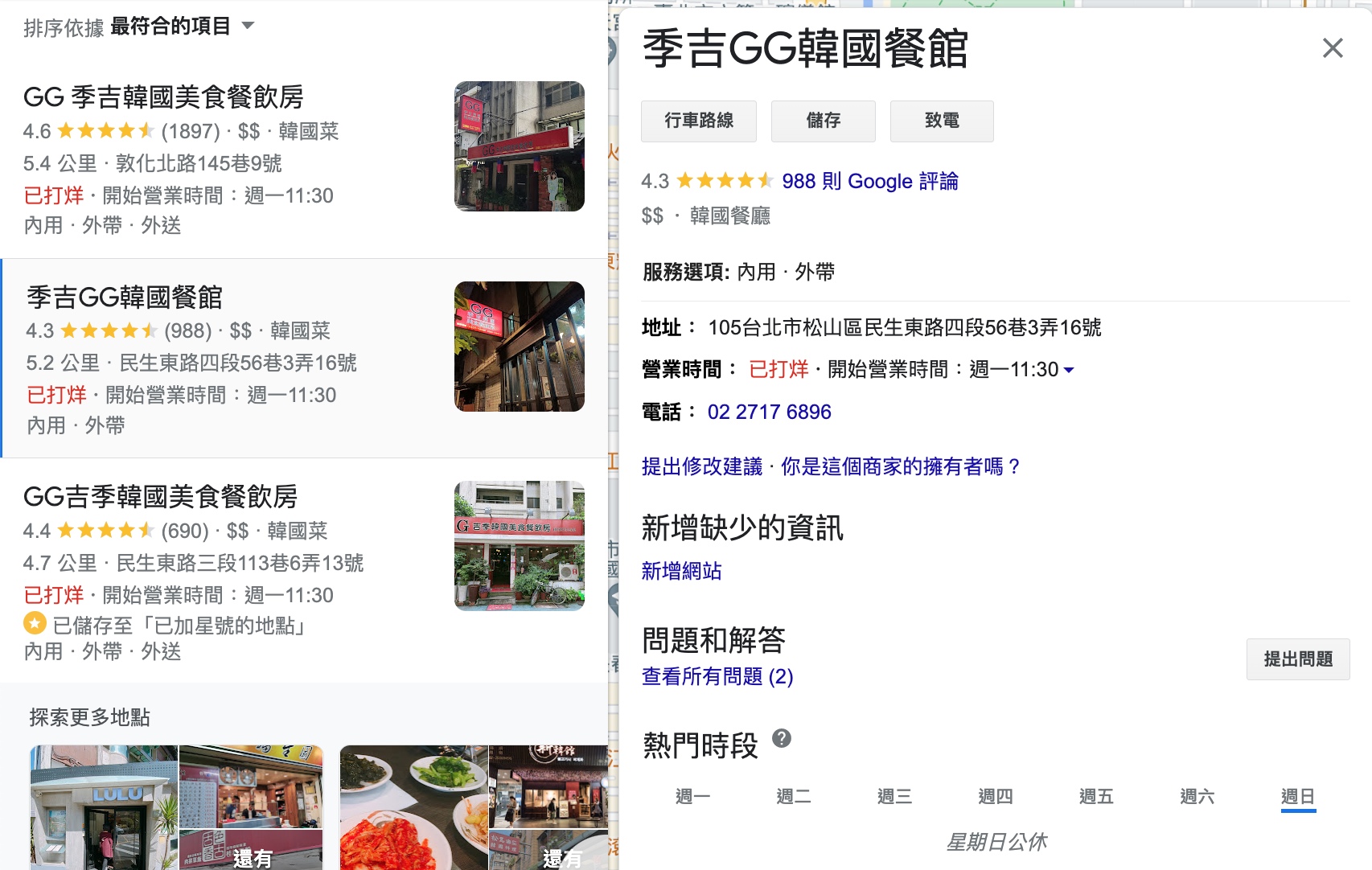Tap 新增網站 link

coord(681,571)
